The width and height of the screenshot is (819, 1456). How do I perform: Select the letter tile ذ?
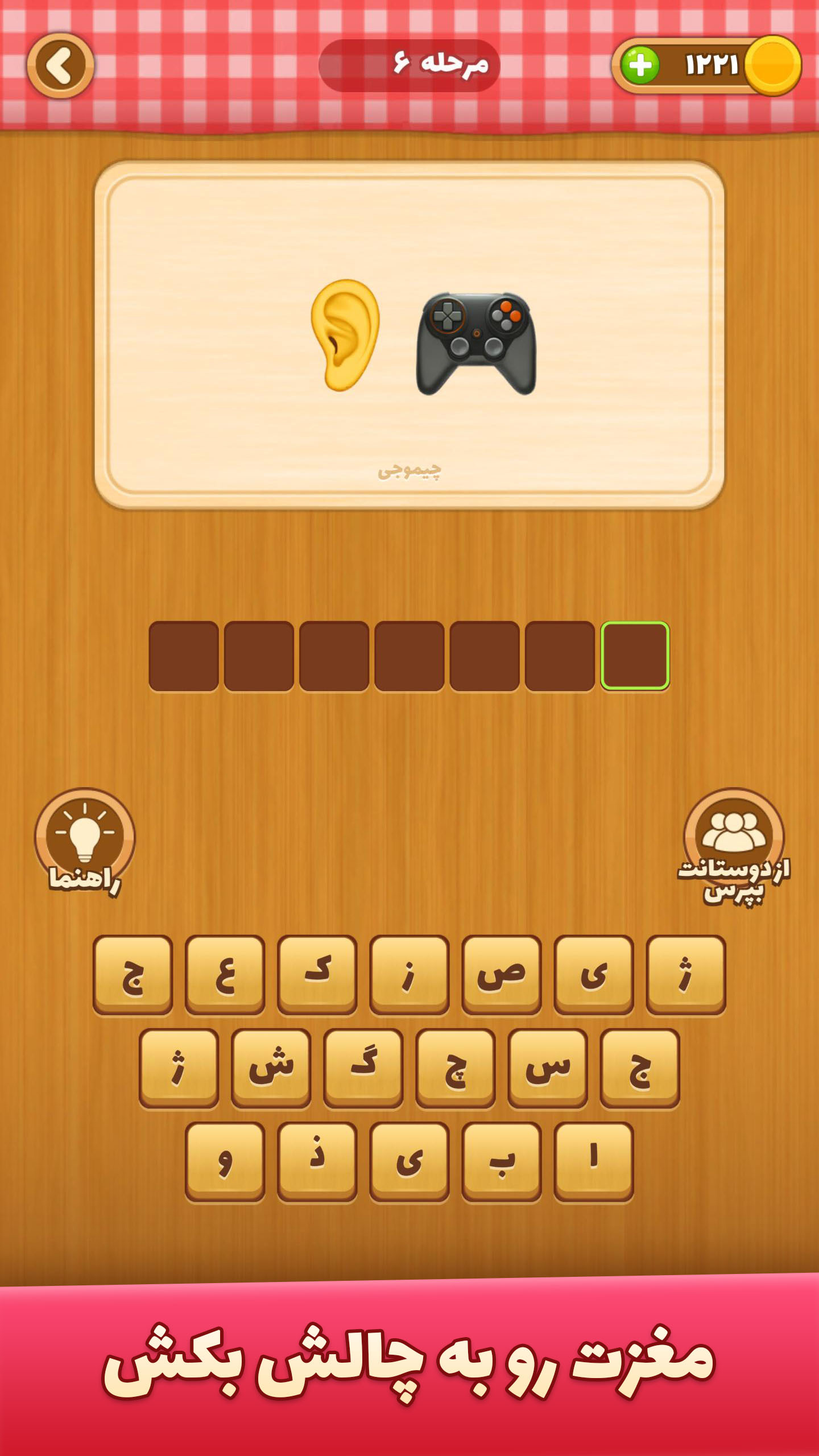click(x=317, y=1160)
